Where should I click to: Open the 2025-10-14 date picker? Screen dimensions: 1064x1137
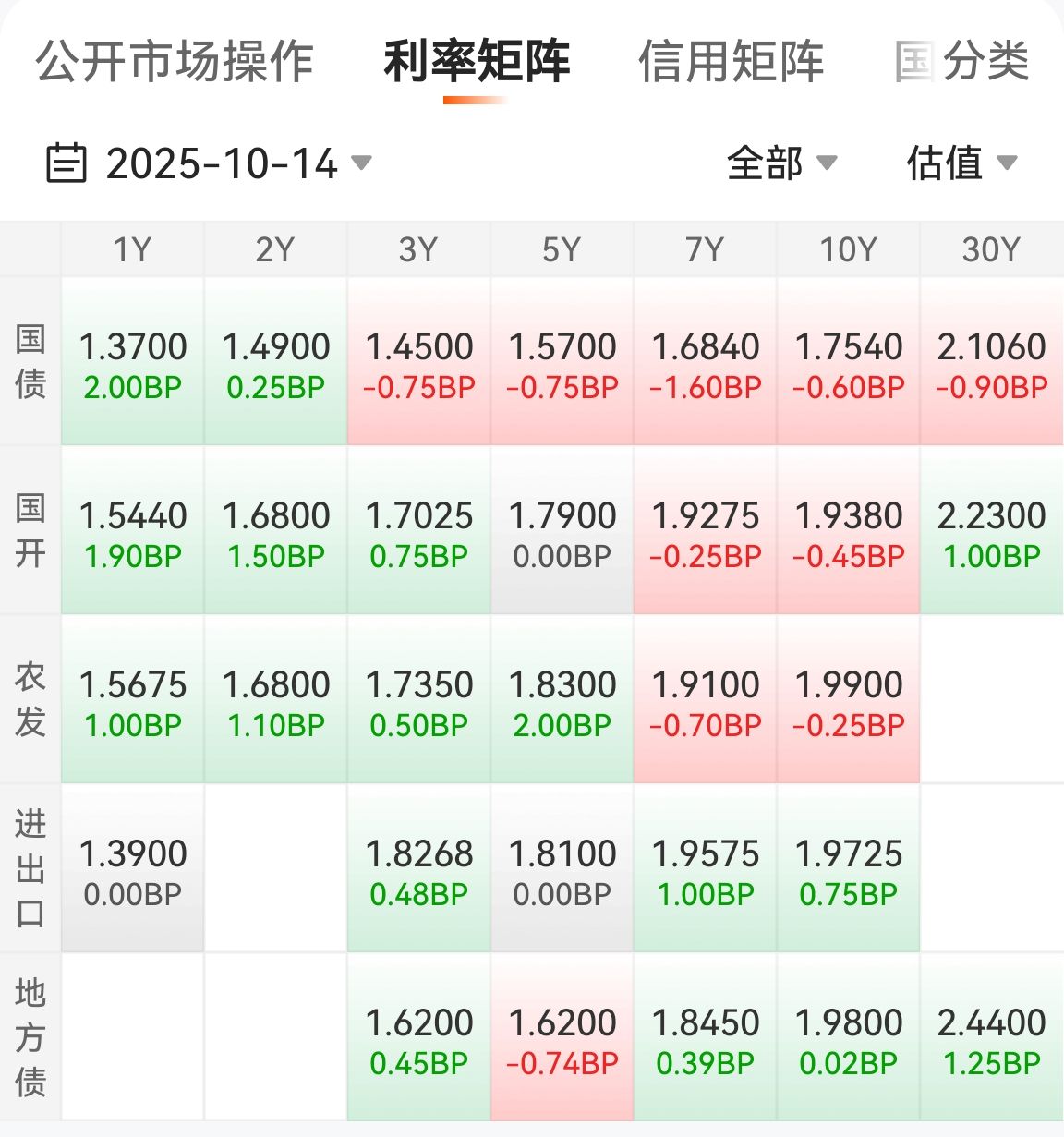point(209,163)
